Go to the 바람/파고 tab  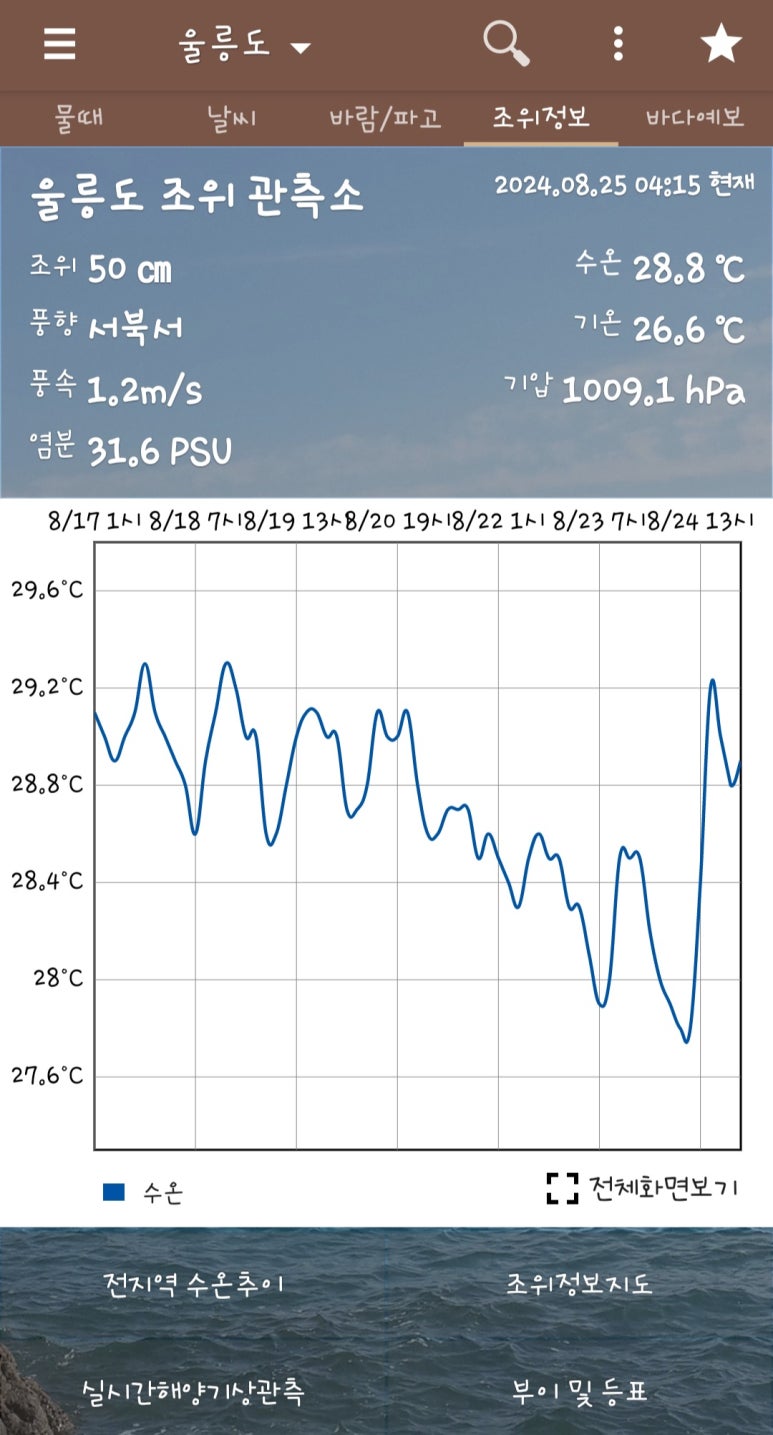[385, 118]
